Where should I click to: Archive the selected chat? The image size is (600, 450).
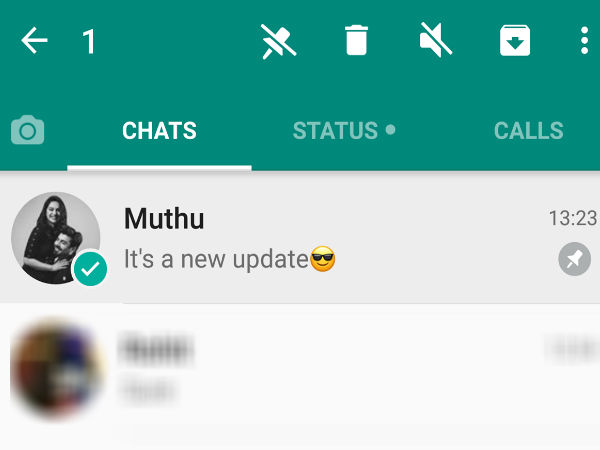[x=514, y=41]
